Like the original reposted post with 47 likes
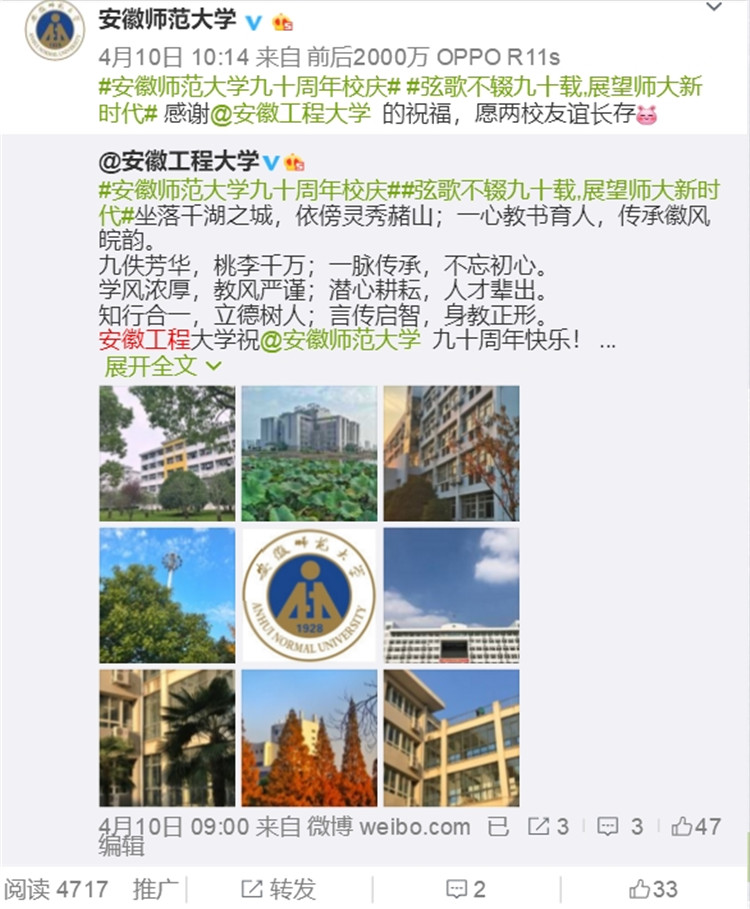Viewport: 750px width, 909px height. pos(696,826)
